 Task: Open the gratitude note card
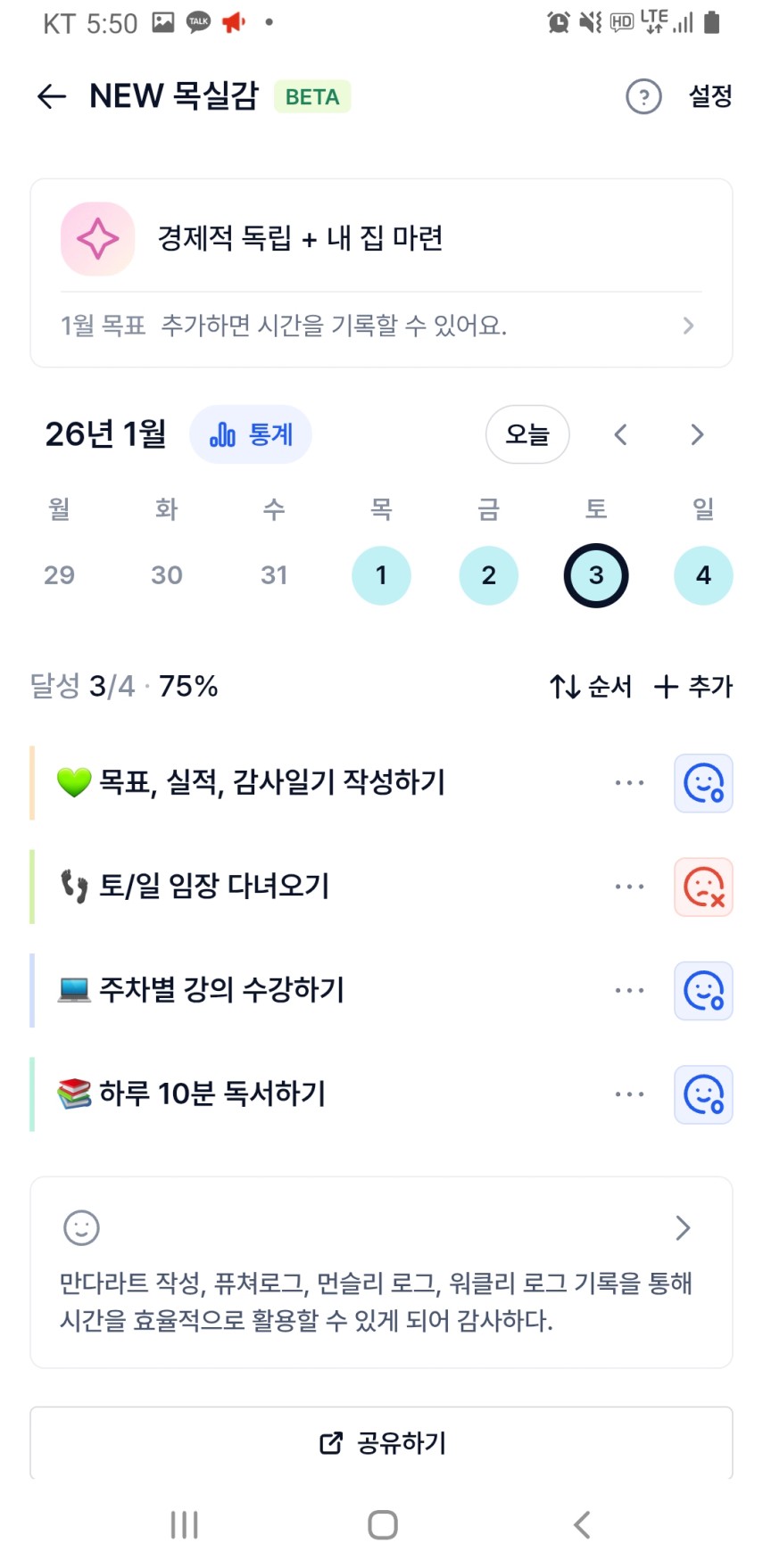click(x=381, y=1272)
